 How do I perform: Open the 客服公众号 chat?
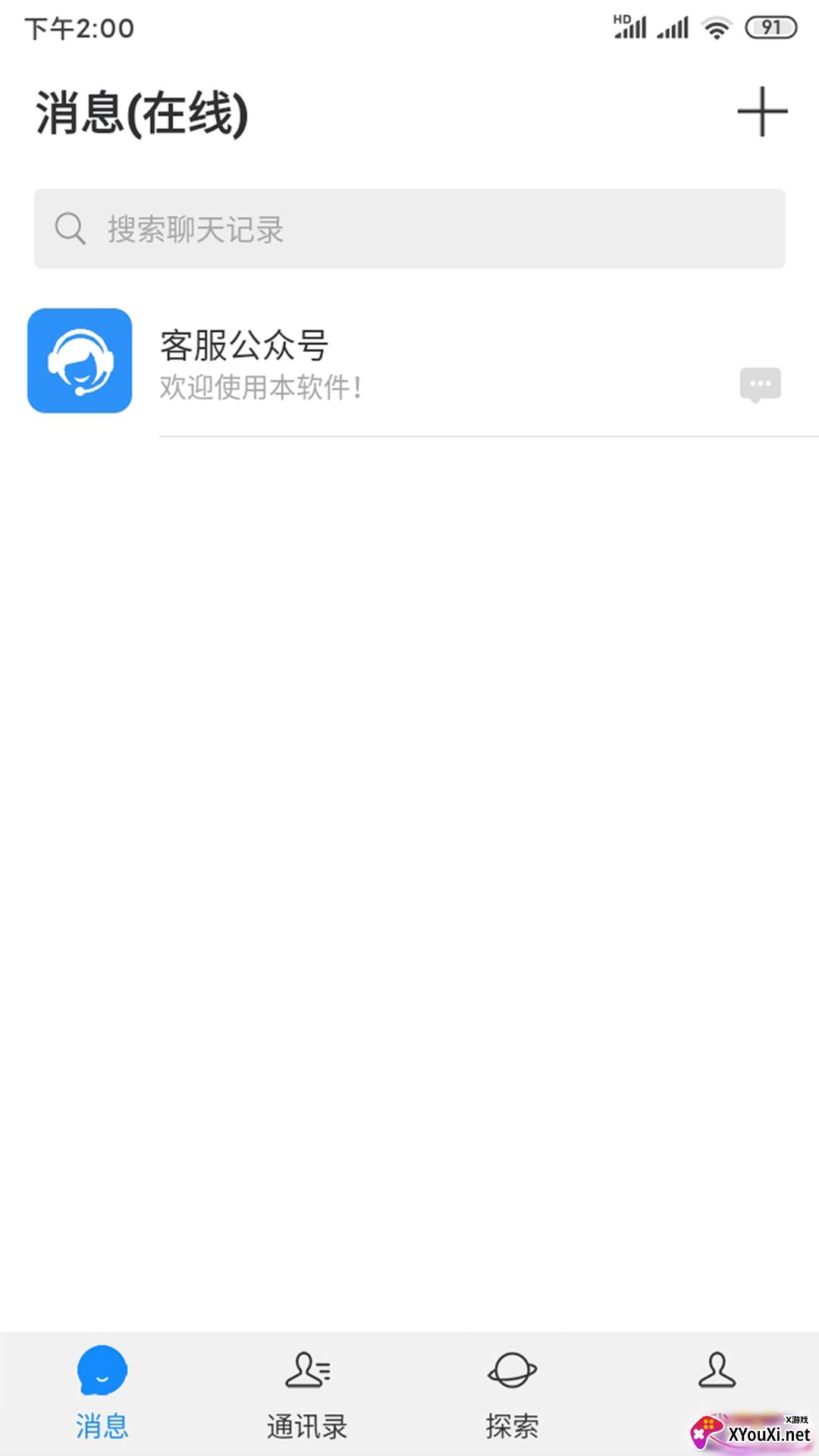point(409,362)
